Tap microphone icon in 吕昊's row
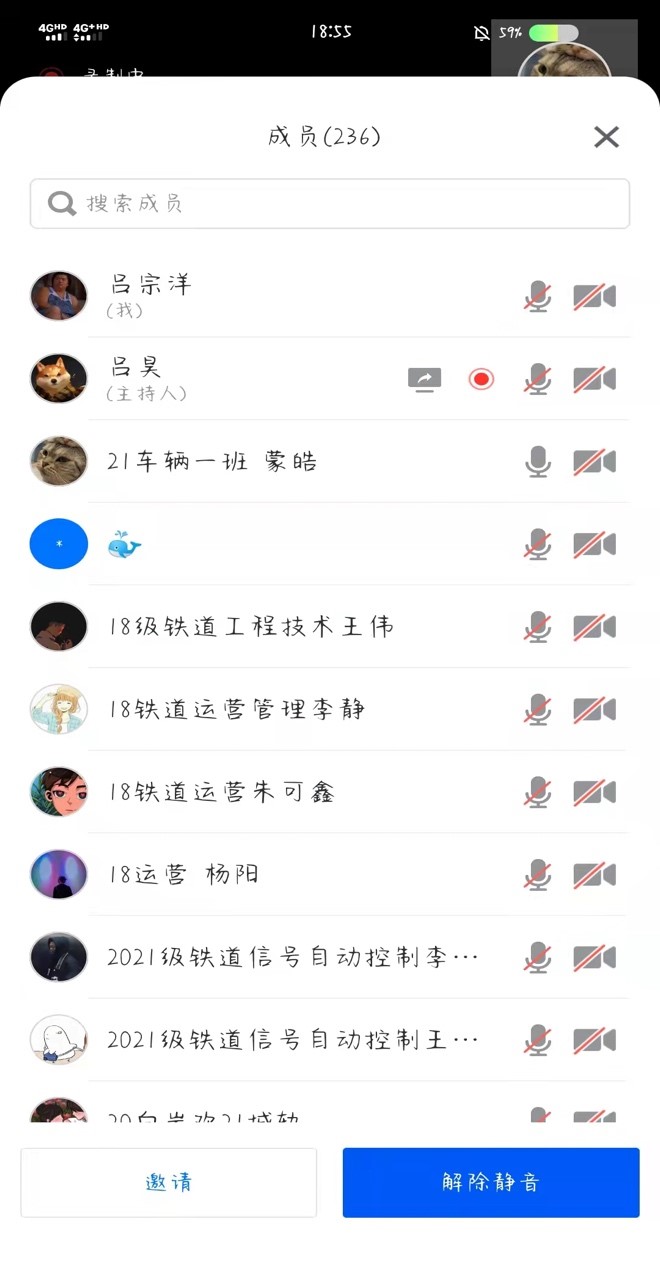Viewport: 660px width, 1272px height. [x=538, y=379]
